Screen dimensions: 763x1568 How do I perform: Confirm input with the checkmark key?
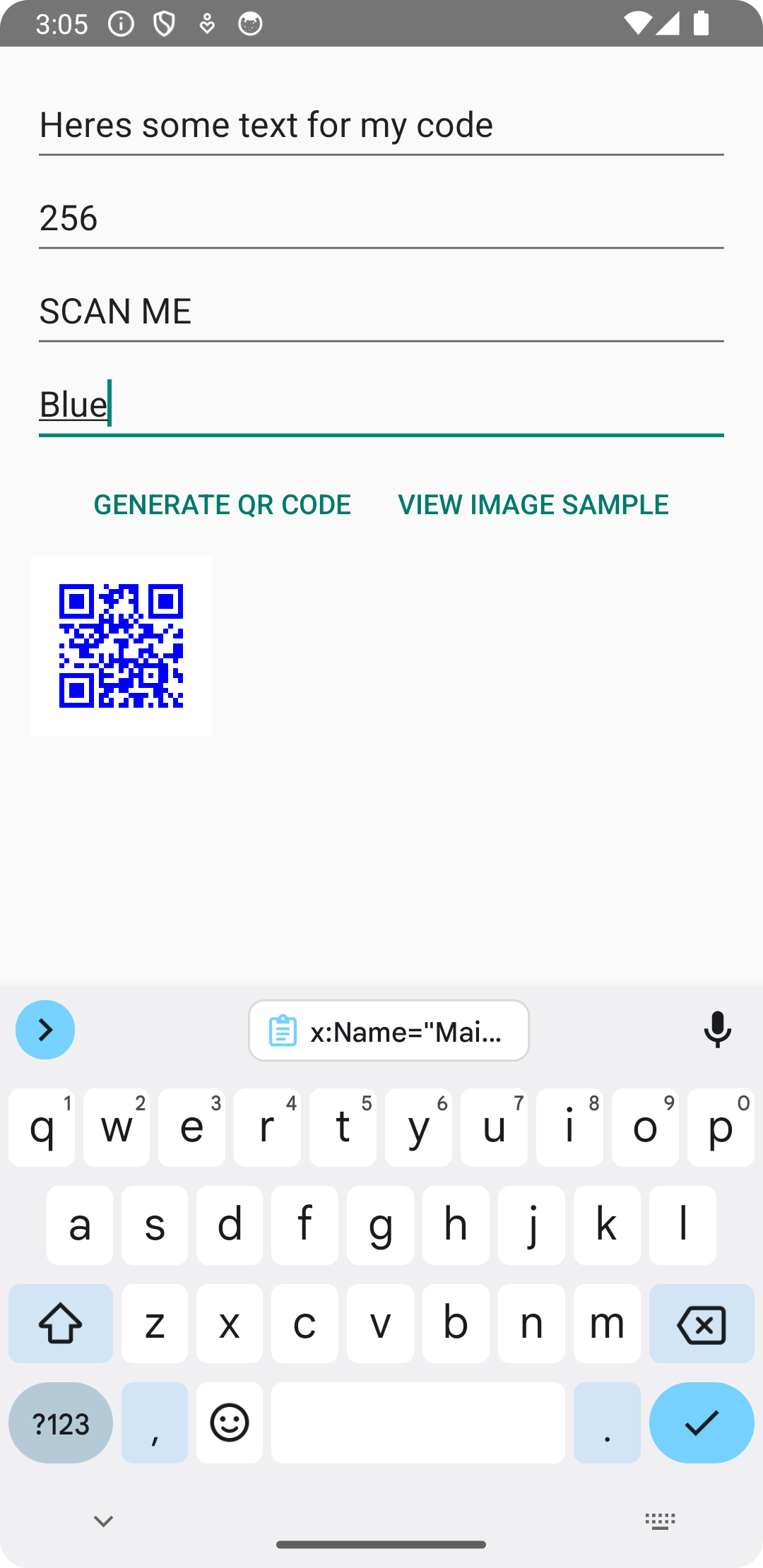coord(701,1423)
